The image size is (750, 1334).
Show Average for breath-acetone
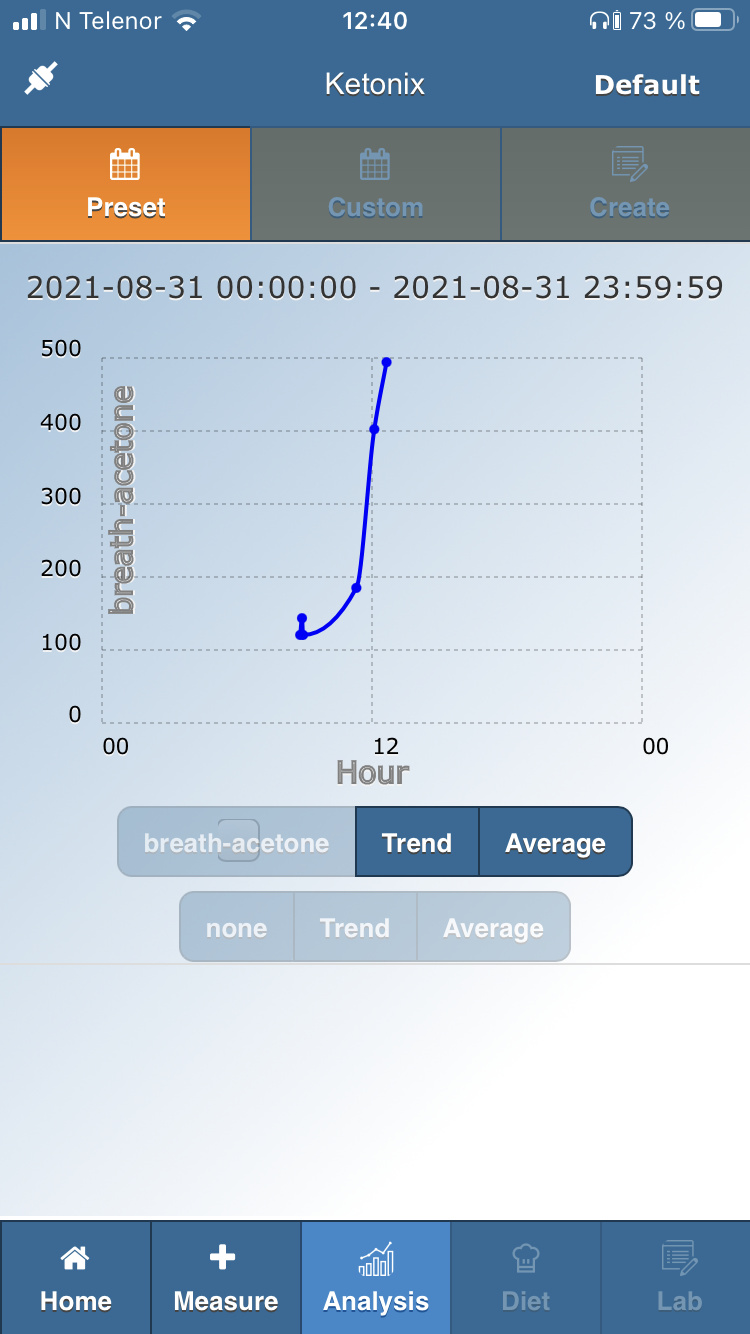pos(555,842)
